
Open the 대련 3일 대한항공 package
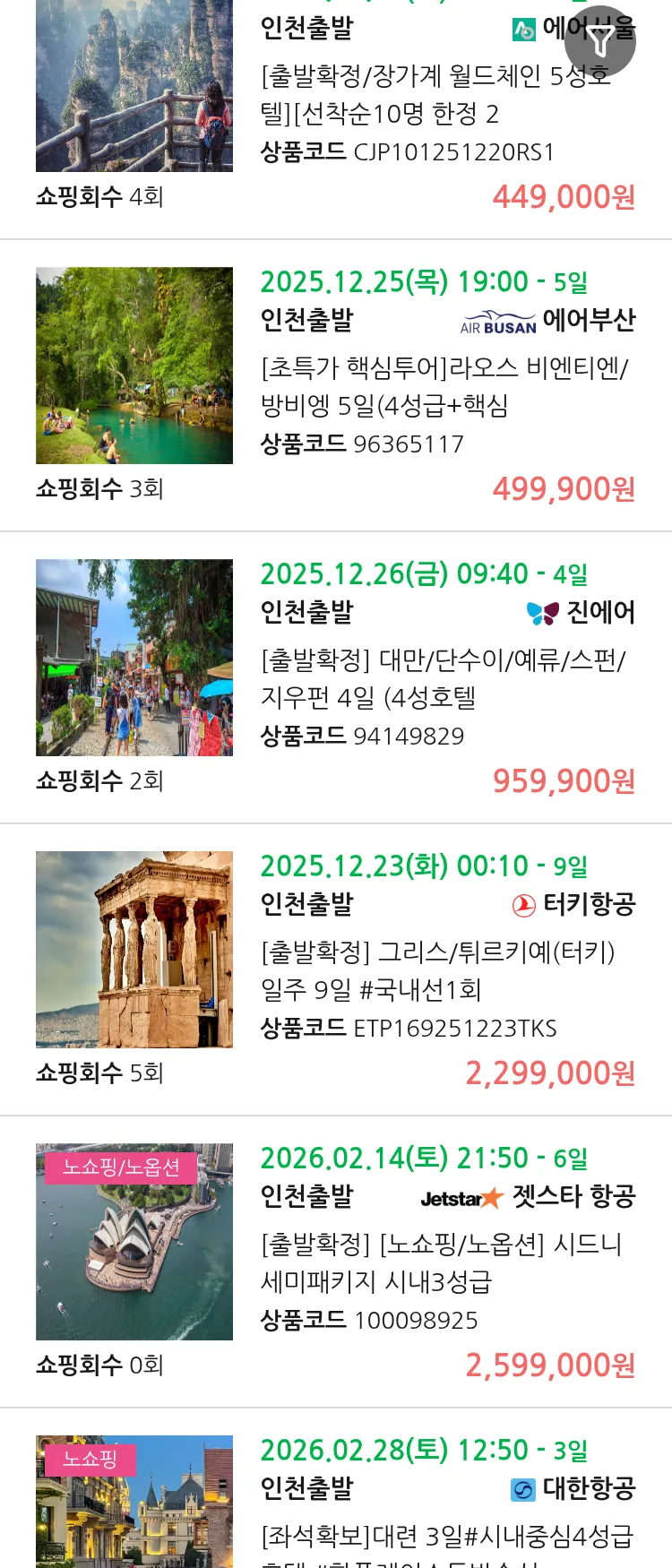pyautogui.click(x=446, y=1536)
